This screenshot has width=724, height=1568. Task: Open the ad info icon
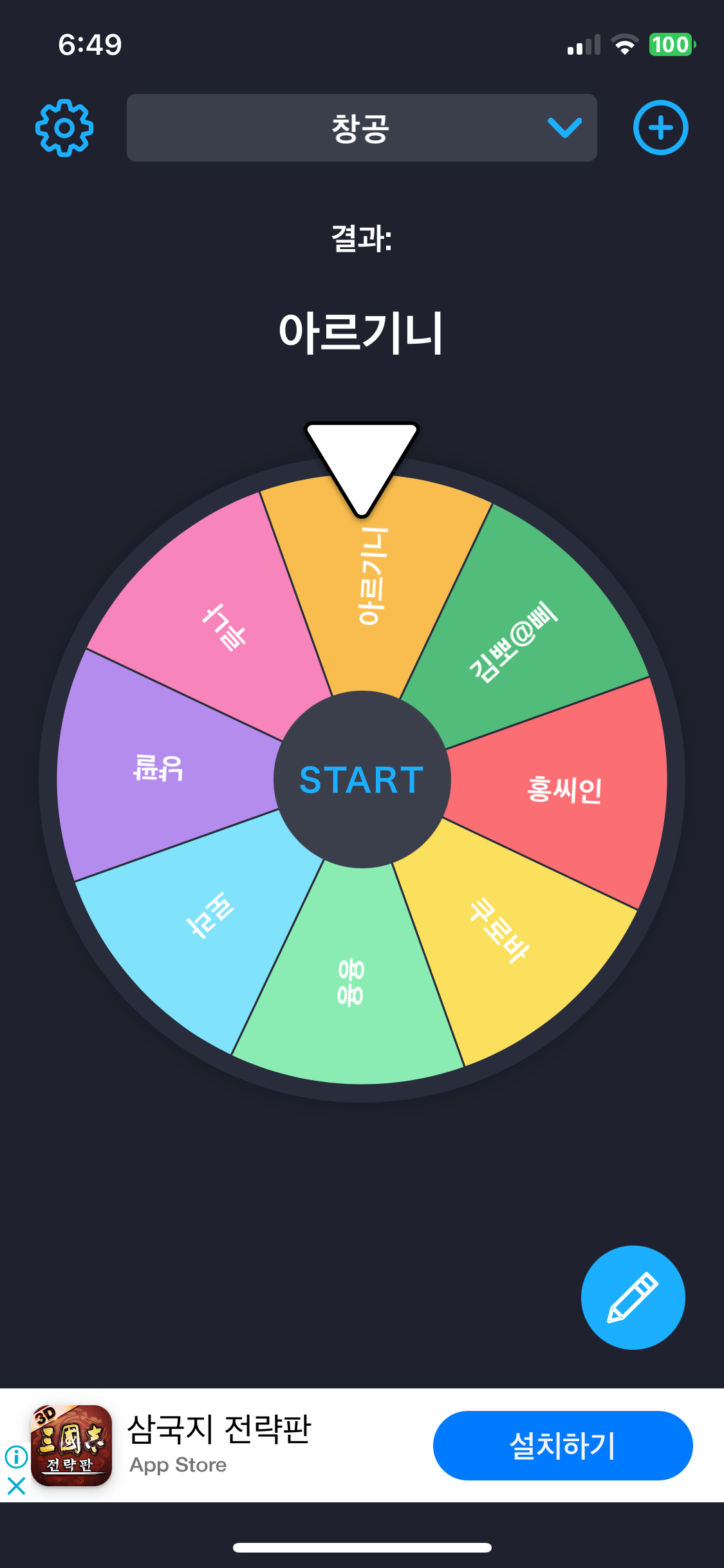16,1456
